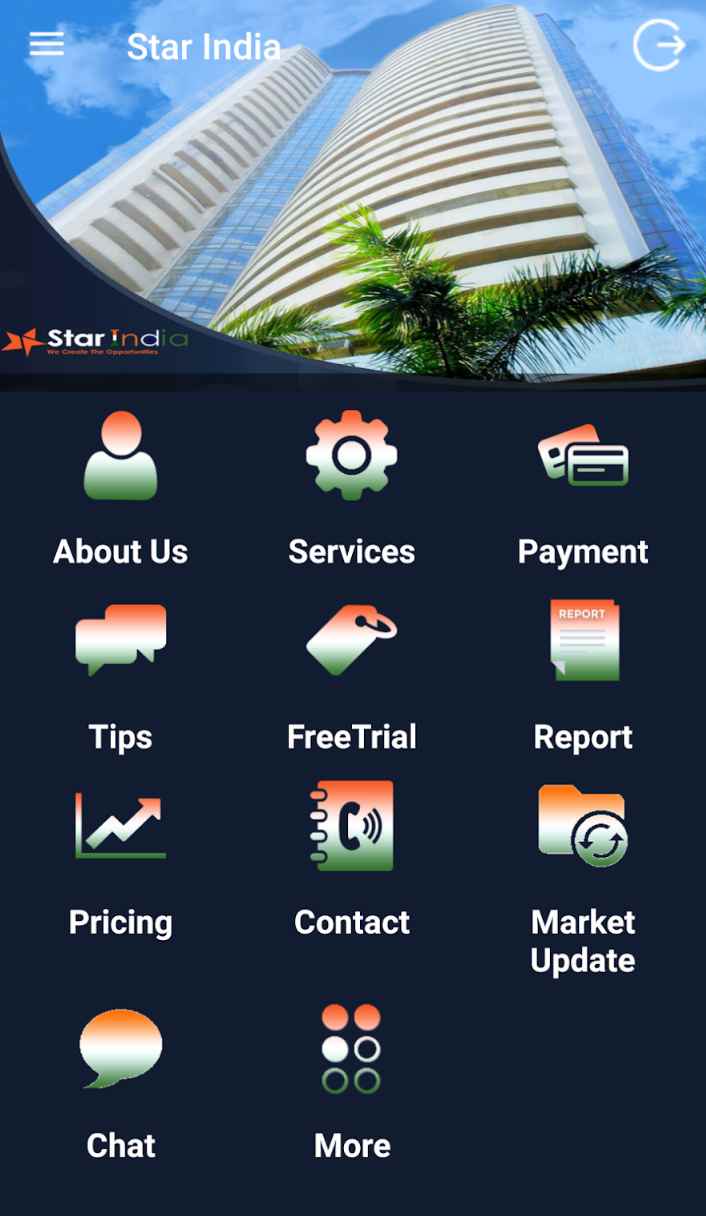Open the hamburger navigation drawer
This screenshot has height=1216, width=706.
tap(47, 45)
